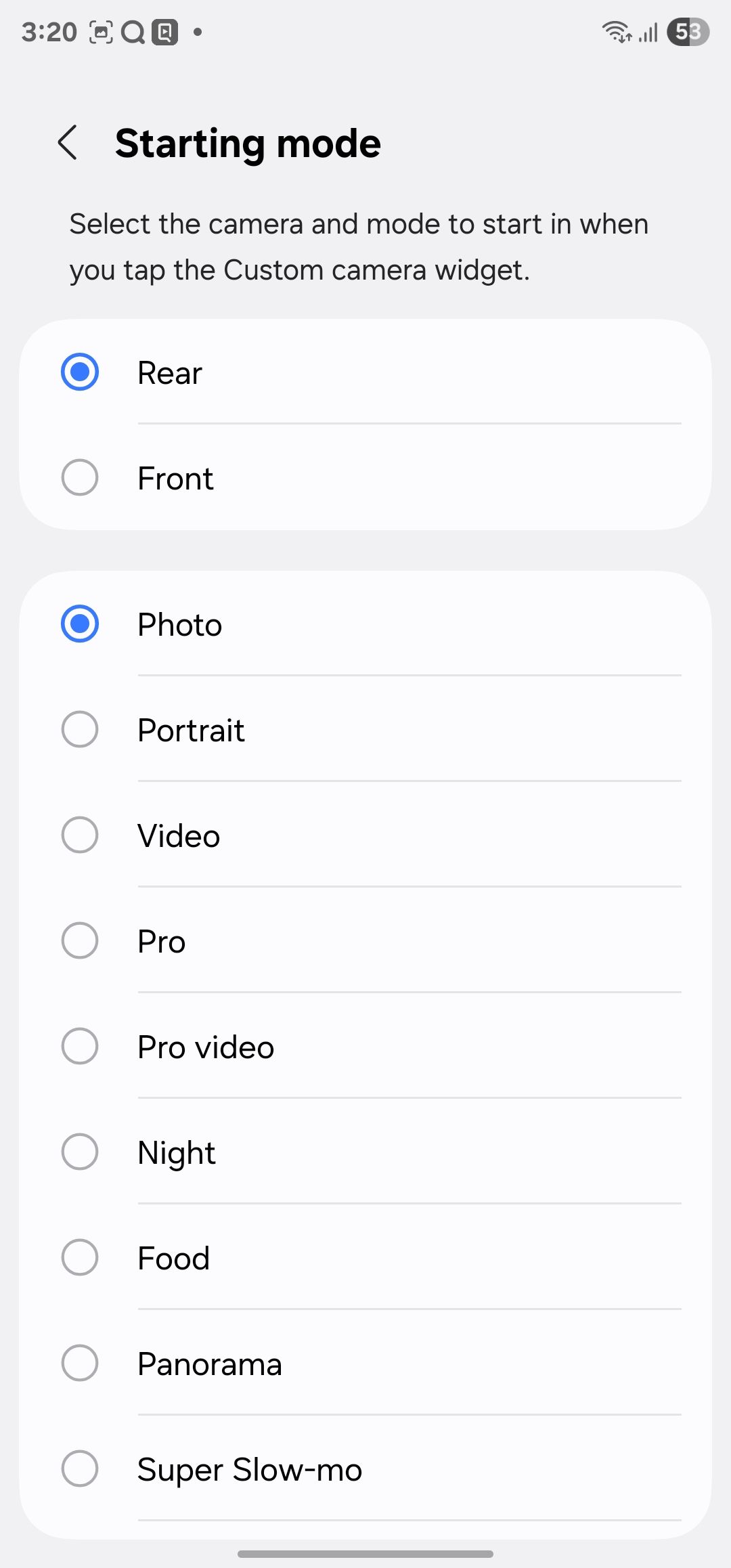Tap the screenshot notification icon in status bar
The height and width of the screenshot is (1568, 731).
point(100,30)
